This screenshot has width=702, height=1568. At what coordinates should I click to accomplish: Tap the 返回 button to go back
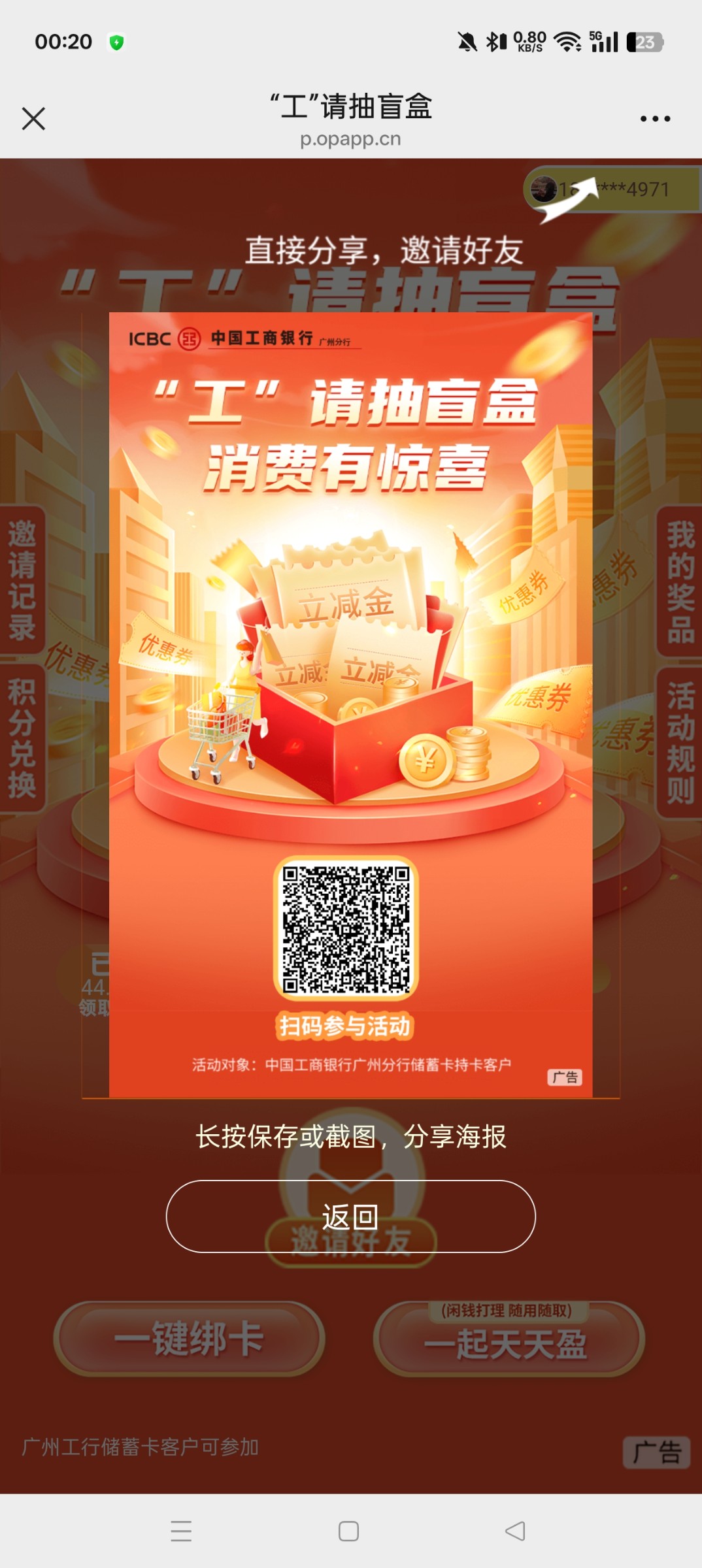point(350,1217)
